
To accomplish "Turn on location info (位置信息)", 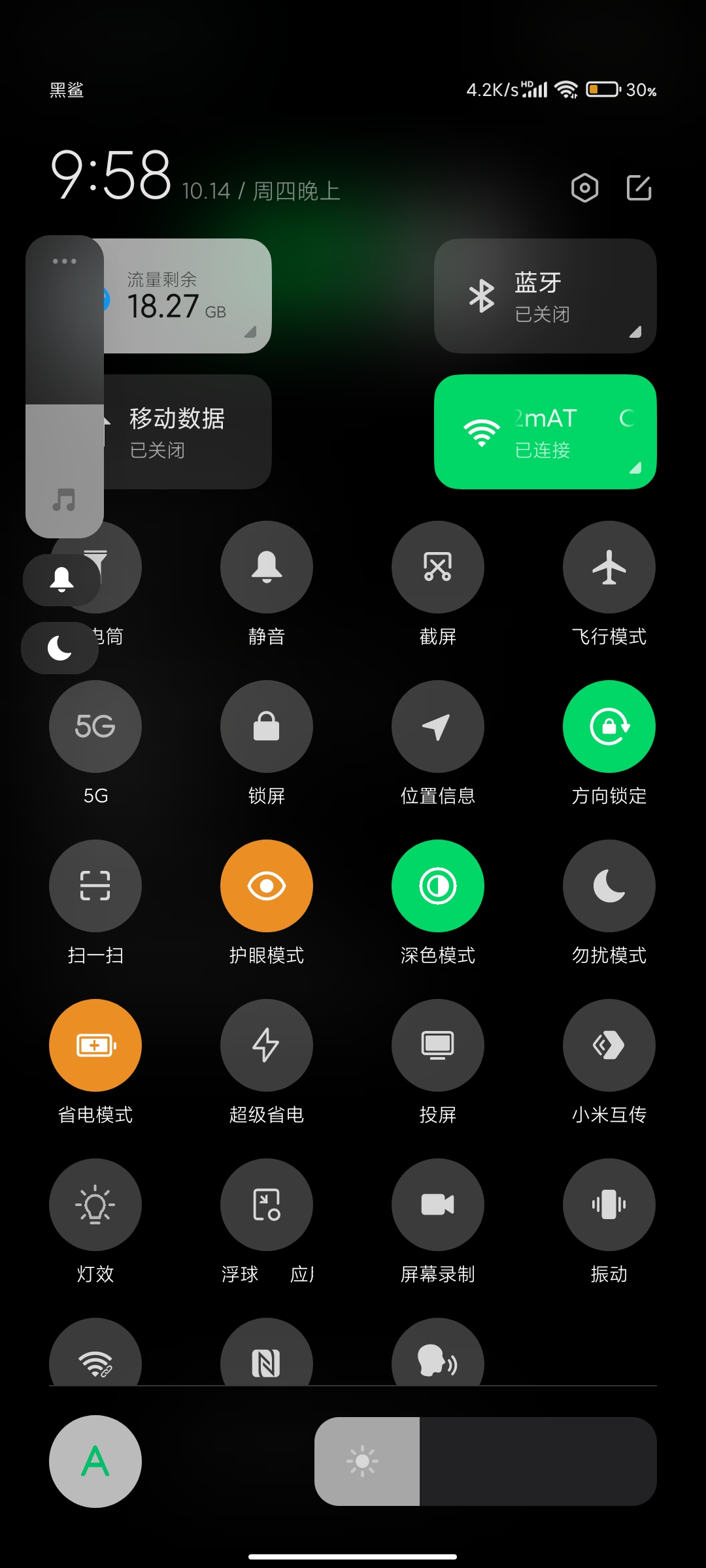I will coord(438,727).
